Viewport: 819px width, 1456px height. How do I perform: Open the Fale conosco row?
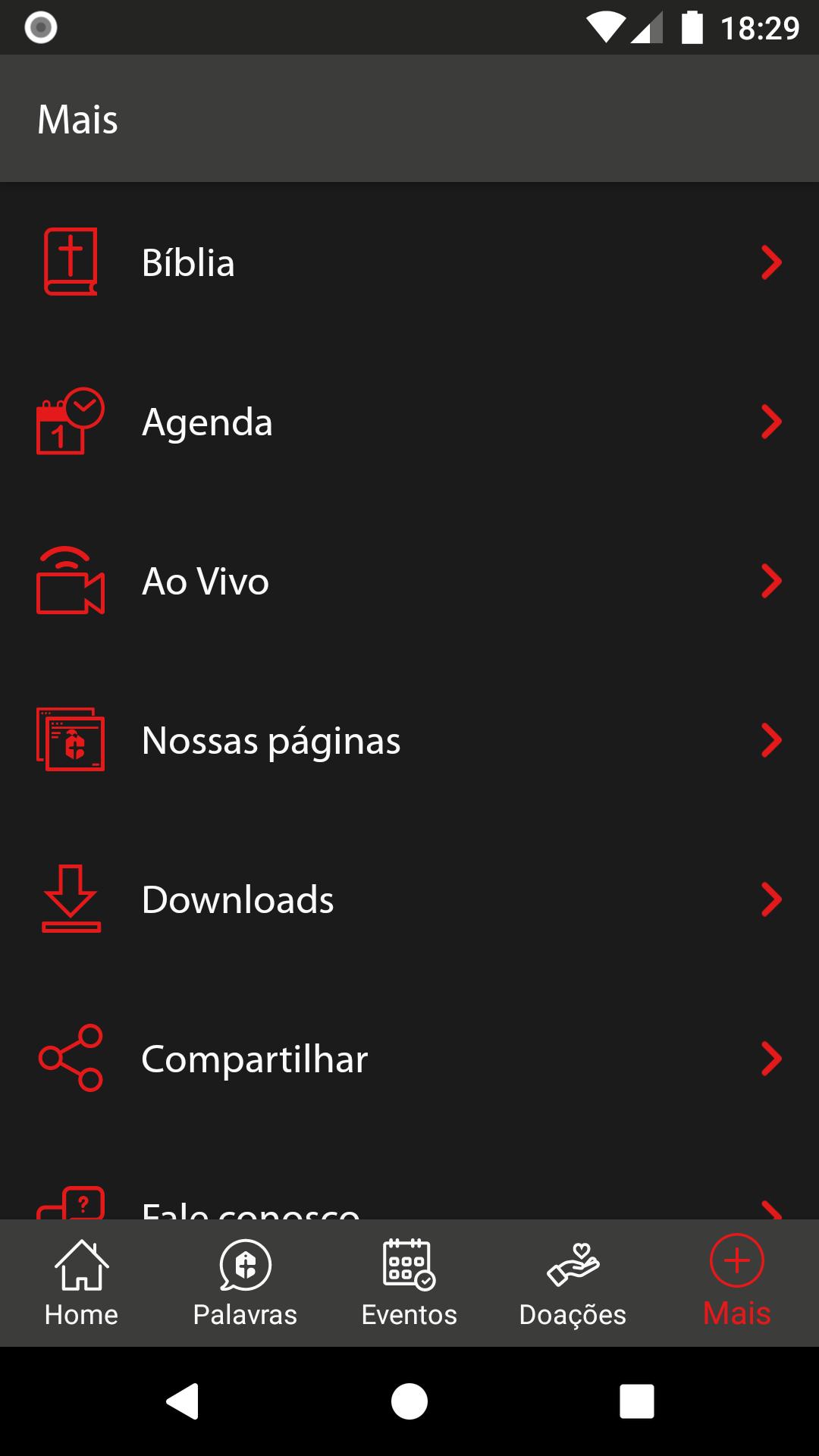[x=409, y=1206]
